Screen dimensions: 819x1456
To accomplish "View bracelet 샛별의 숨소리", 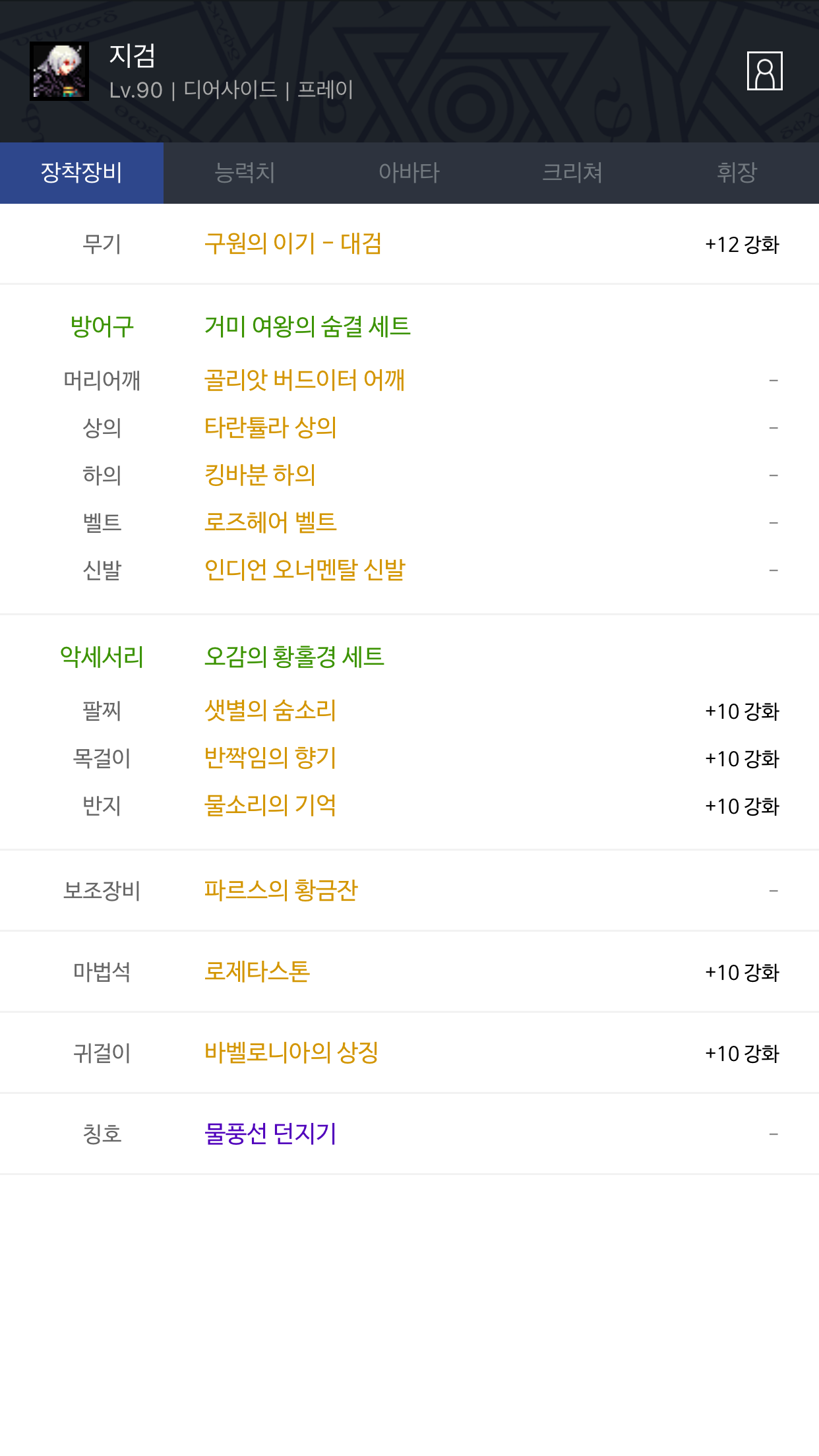I will [x=270, y=711].
